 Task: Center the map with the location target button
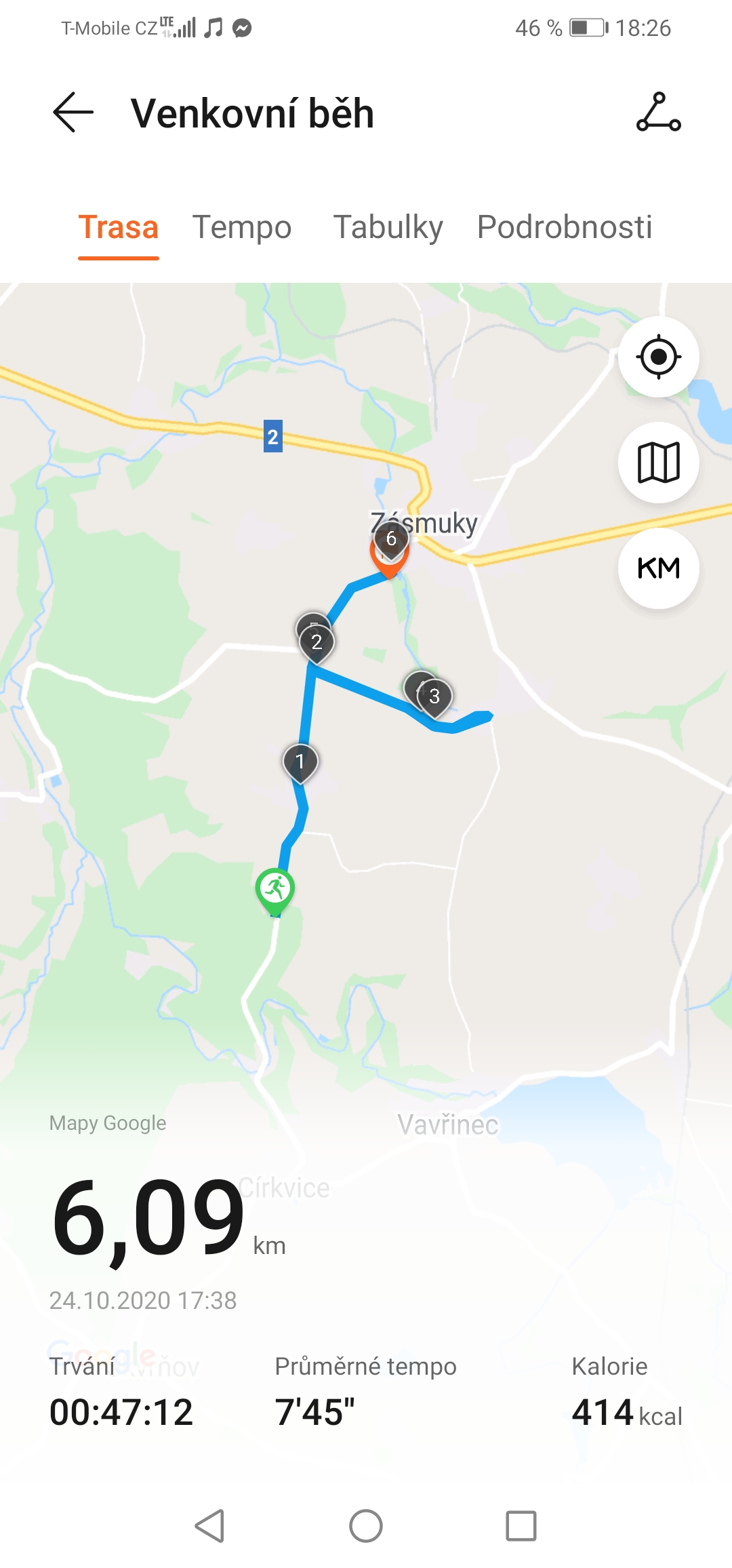(x=658, y=356)
